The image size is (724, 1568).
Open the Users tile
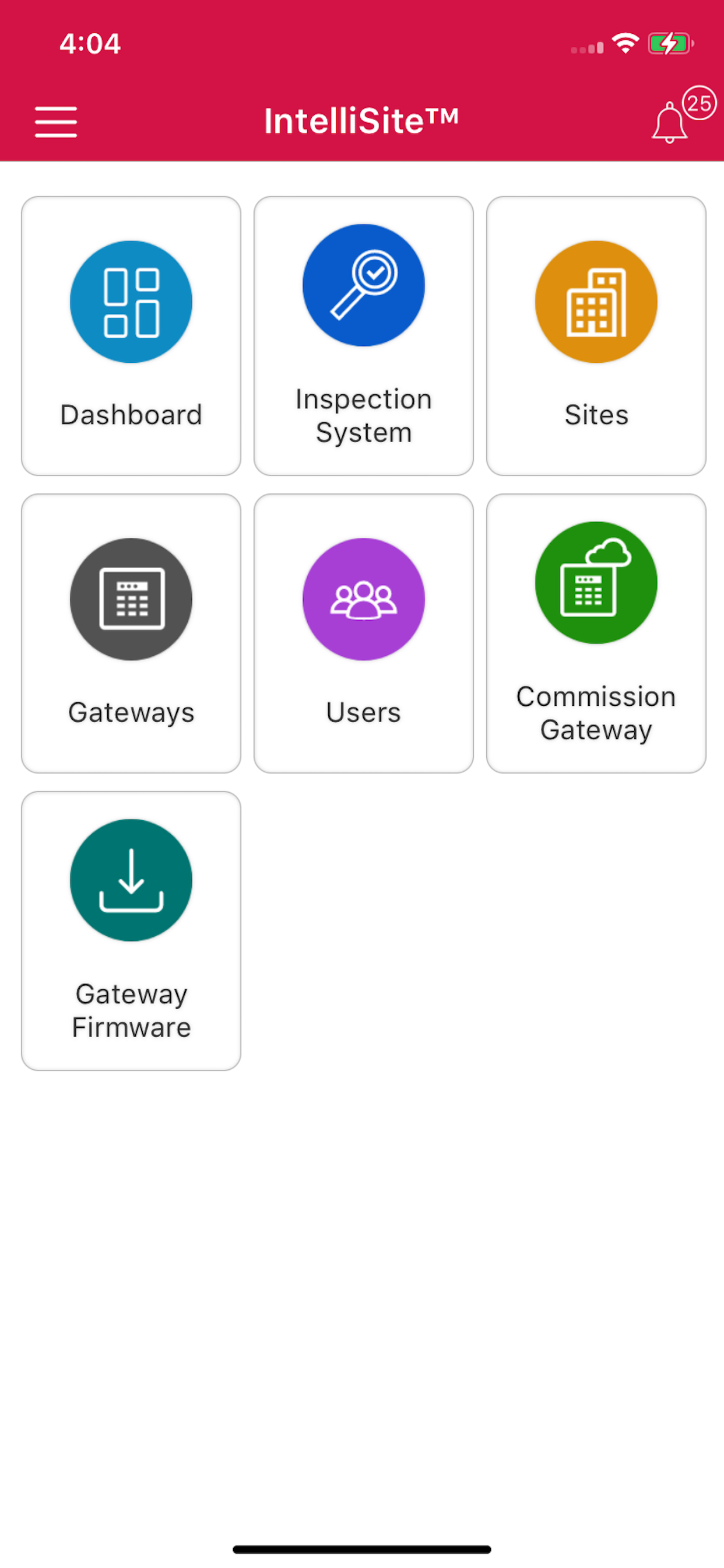tap(364, 633)
